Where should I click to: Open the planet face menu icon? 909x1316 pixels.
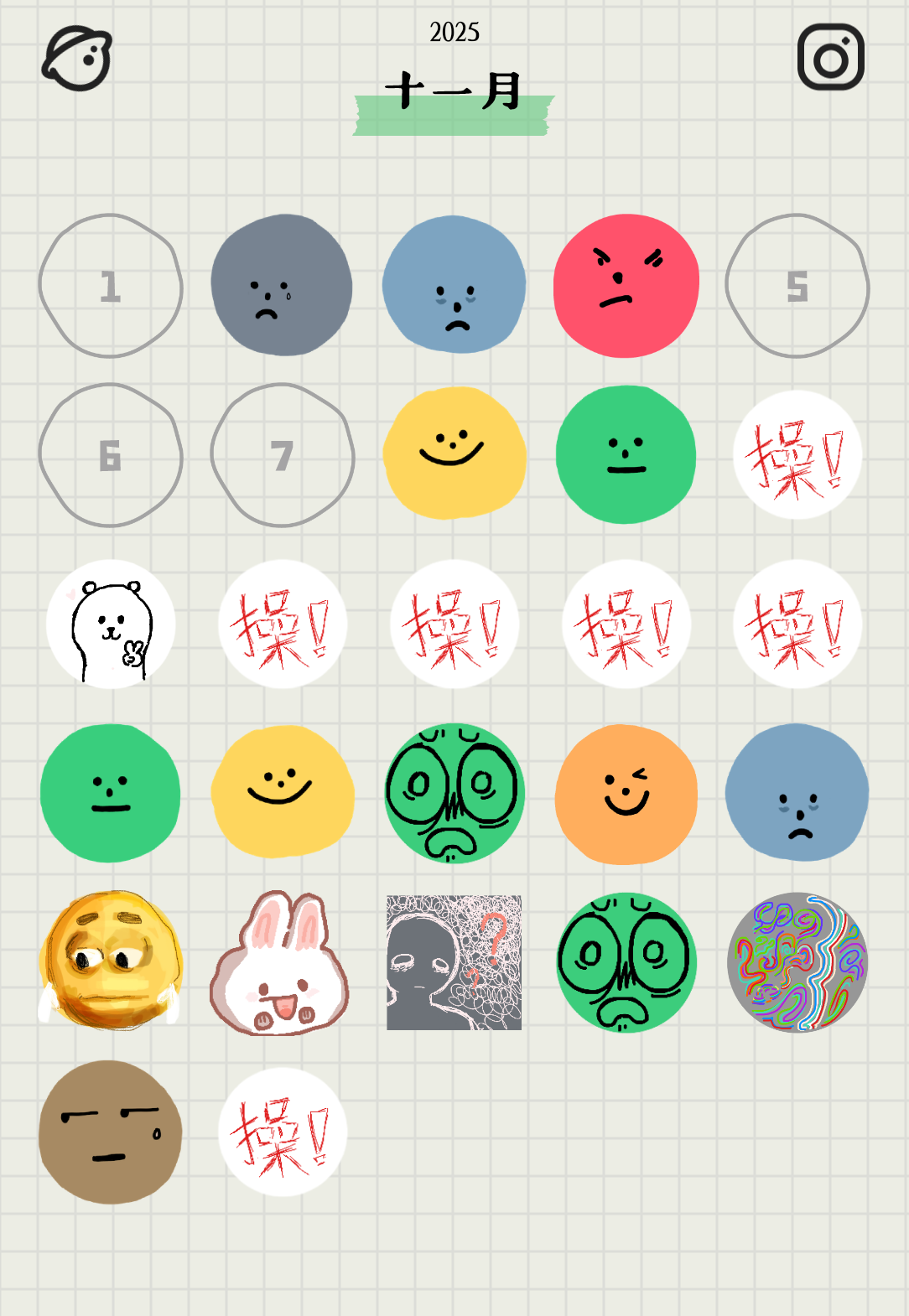(x=77, y=58)
